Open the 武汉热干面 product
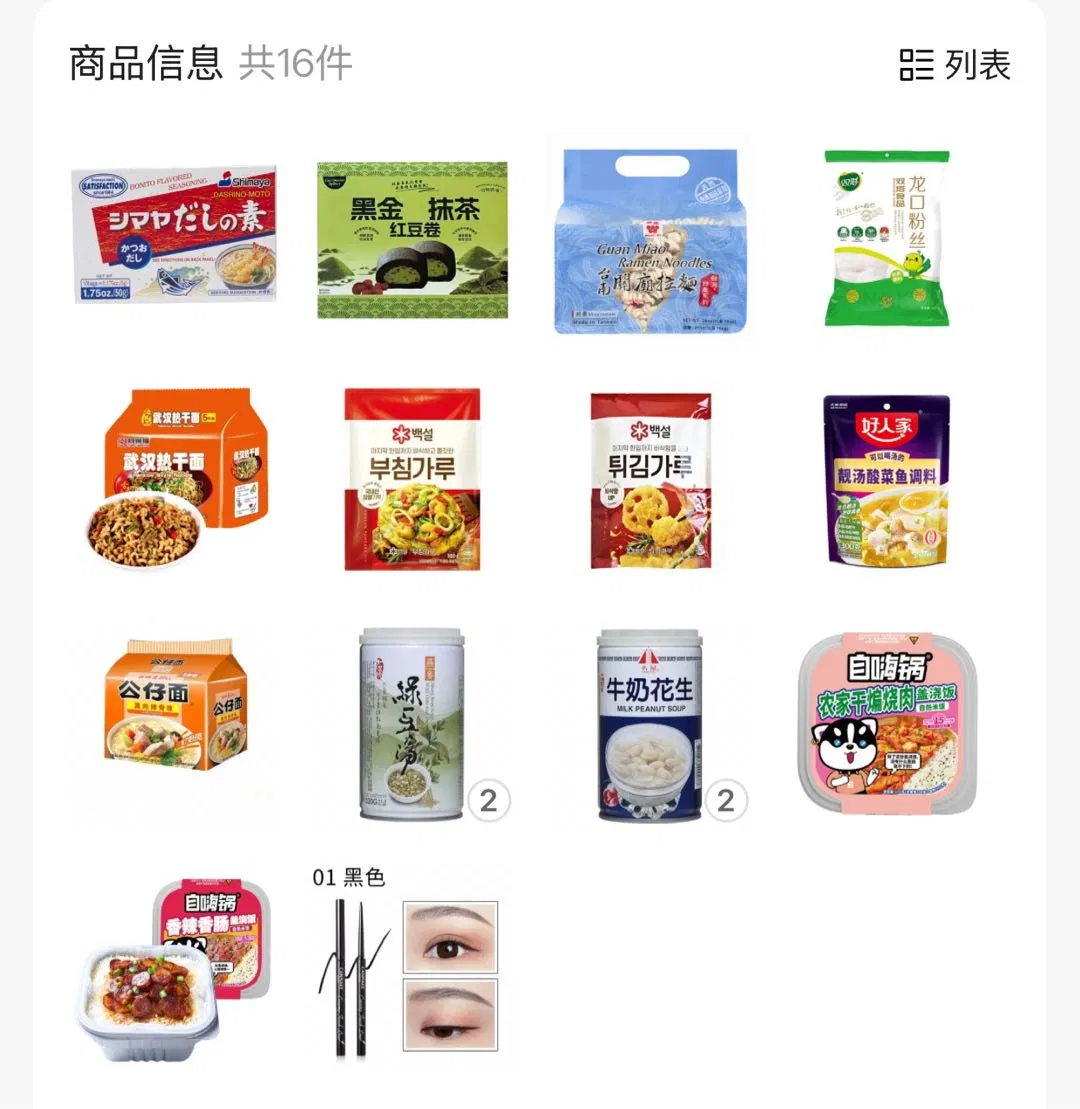 pos(174,479)
